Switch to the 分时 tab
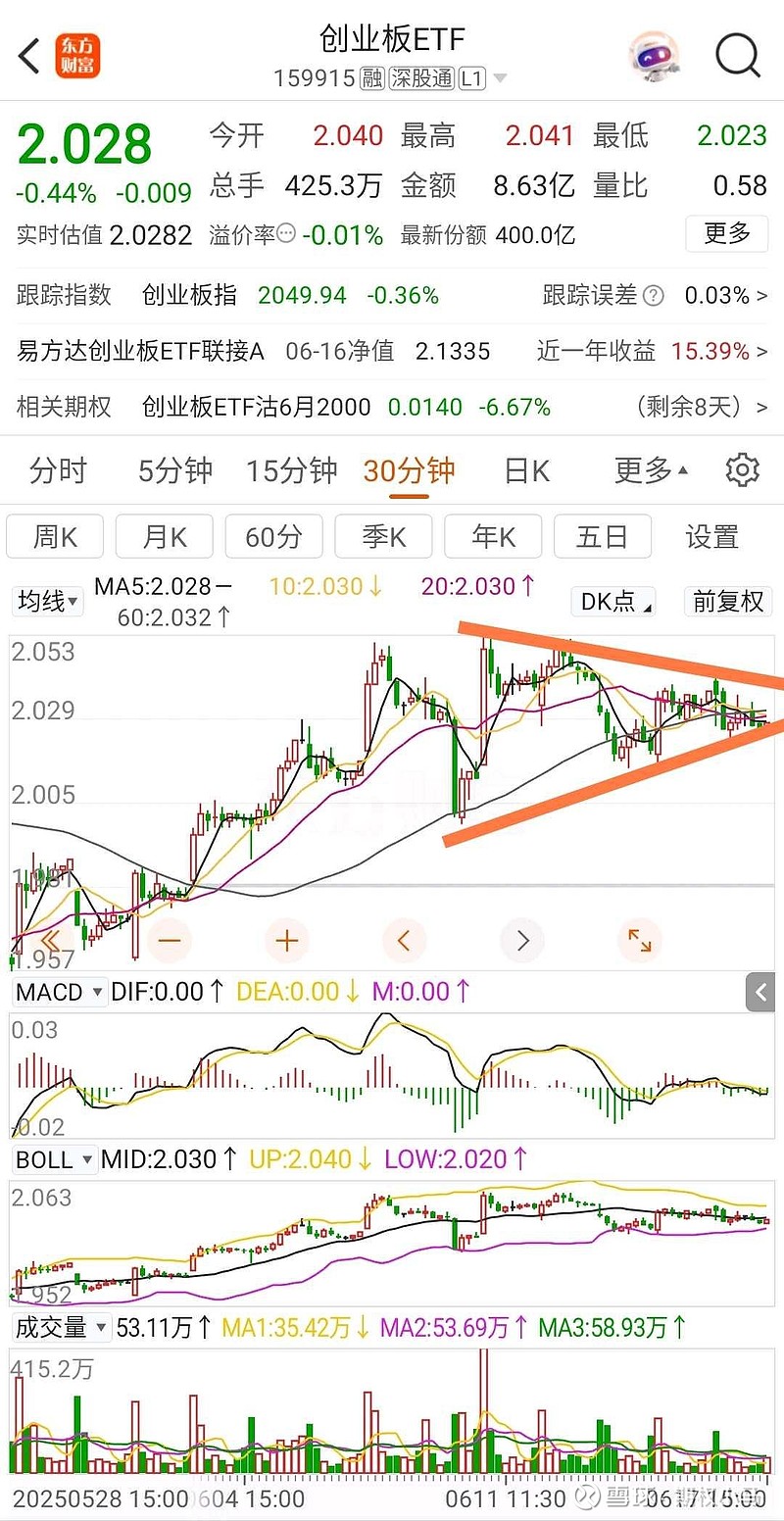 56,470
